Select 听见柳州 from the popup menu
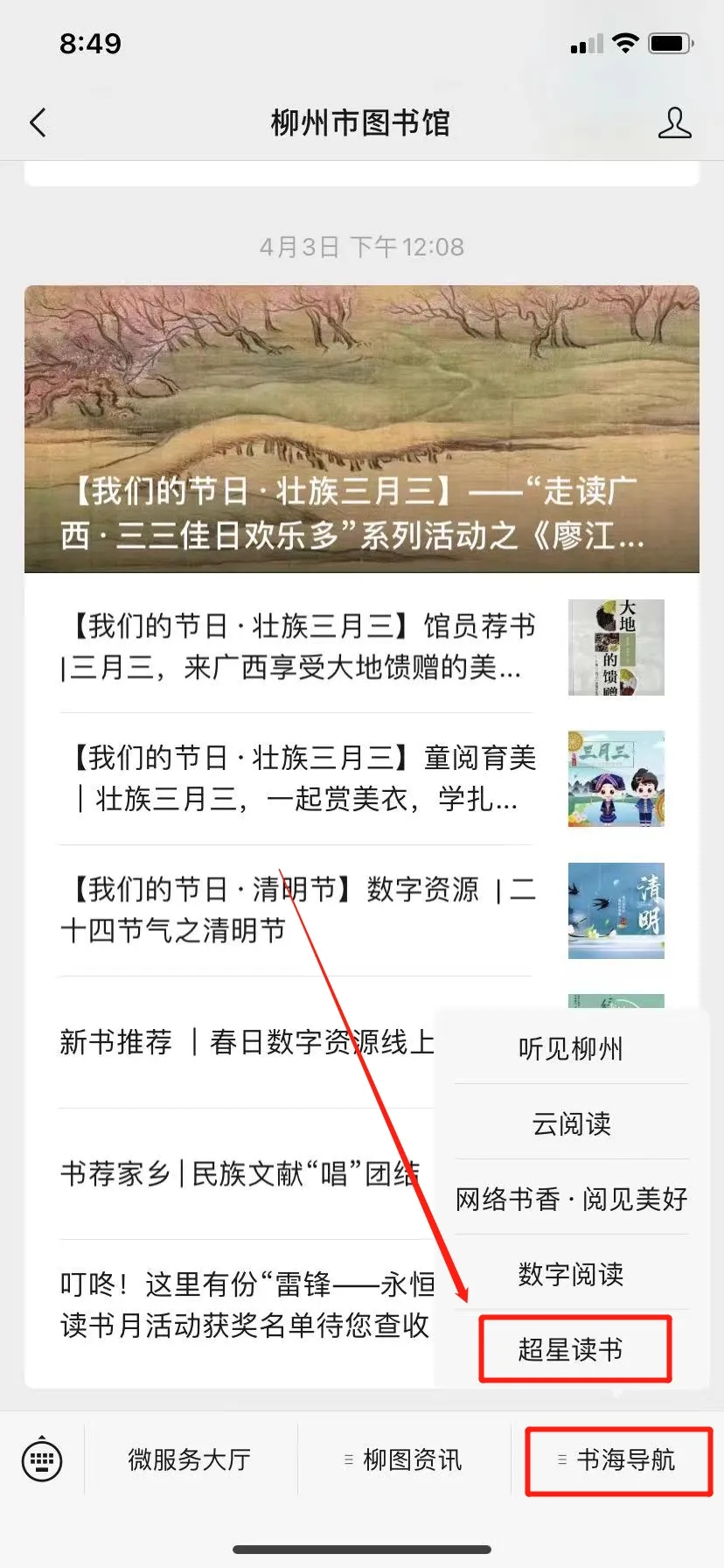 [x=571, y=1048]
